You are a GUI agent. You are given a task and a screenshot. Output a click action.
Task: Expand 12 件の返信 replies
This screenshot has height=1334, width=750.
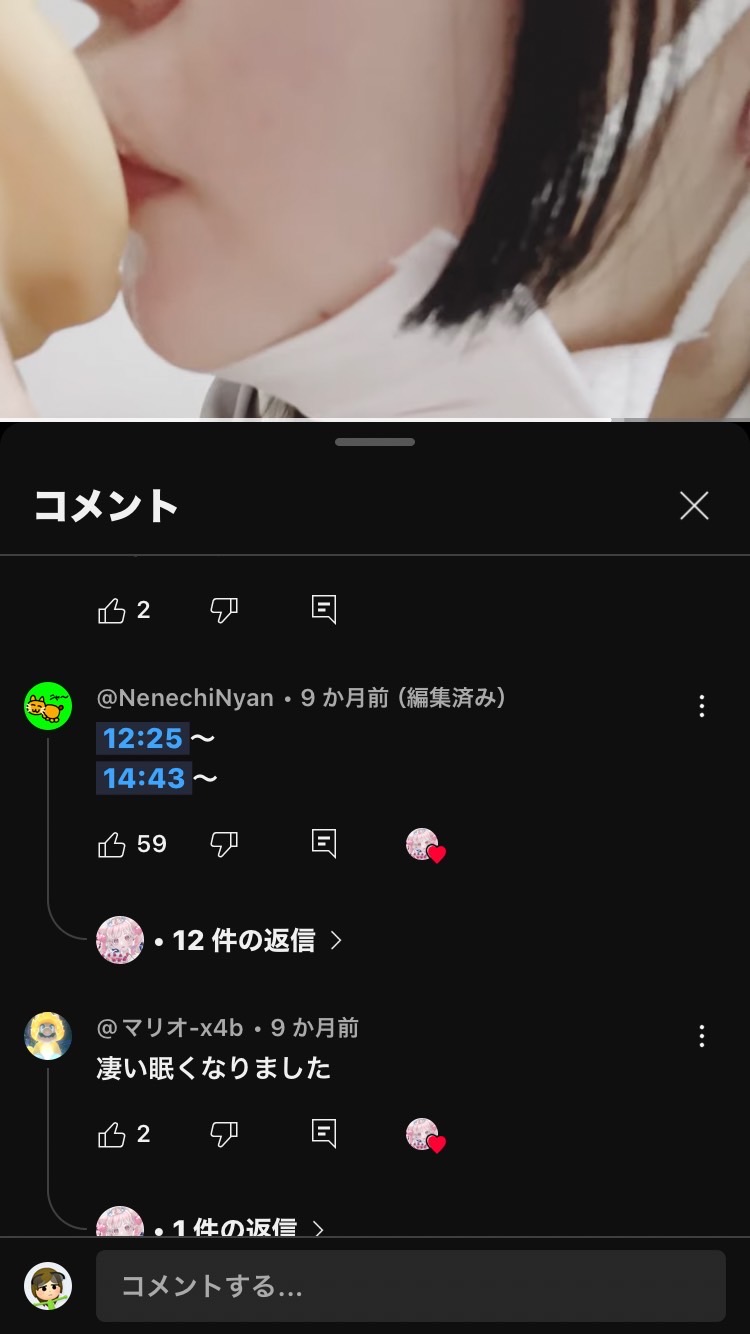pyautogui.click(x=245, y=941)
